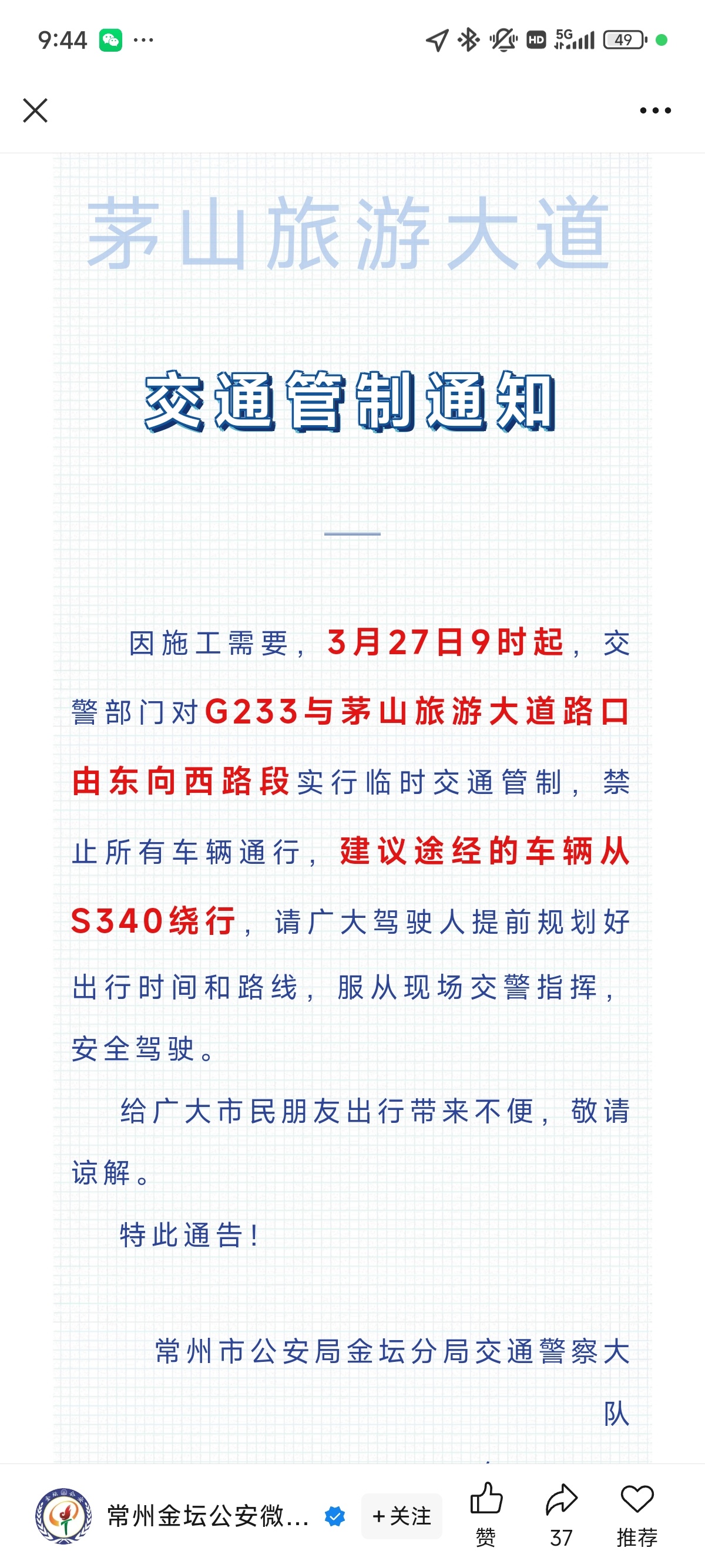Recommend the article with the 推荐 heart
The image size is (705, 1568).
637,1515
